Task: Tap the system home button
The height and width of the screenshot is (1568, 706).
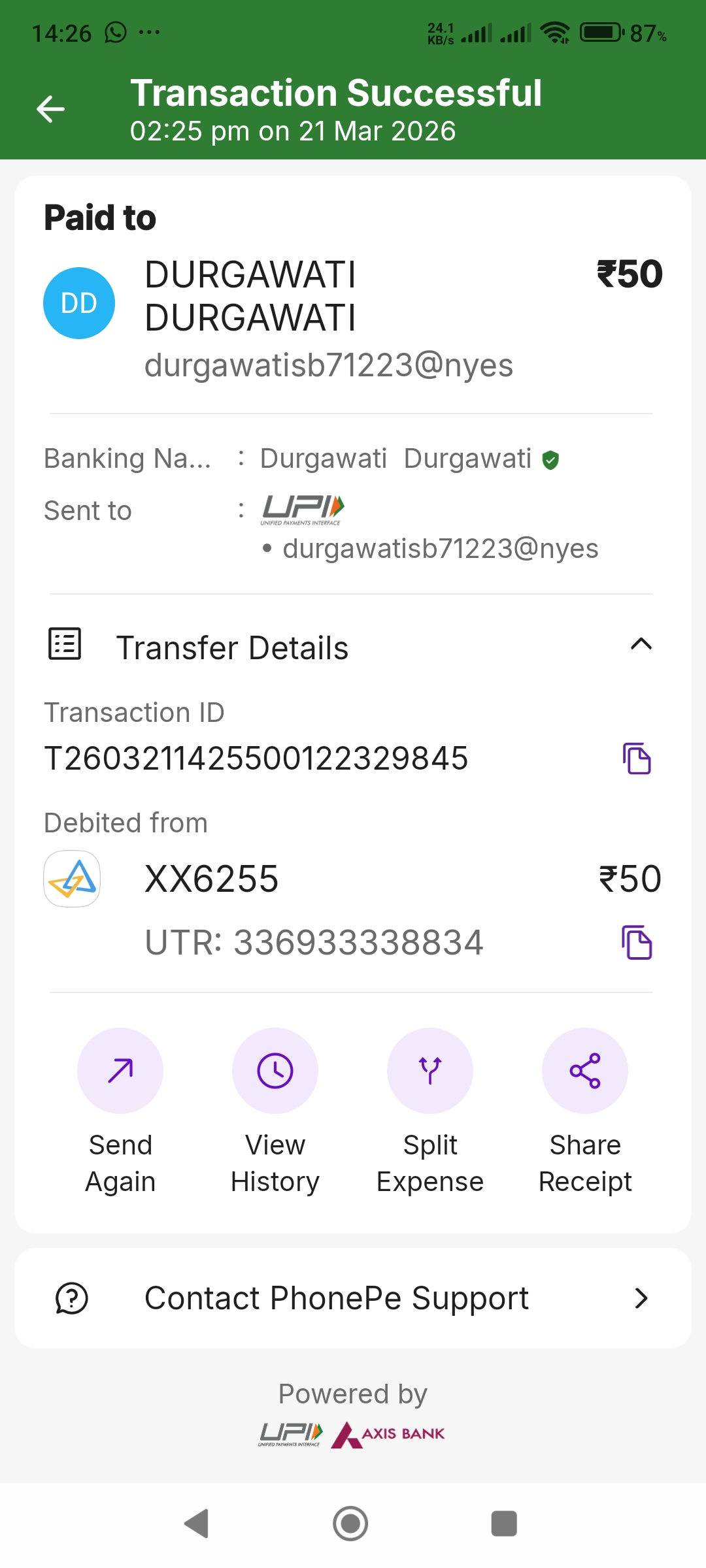Action: click(x=350, y=1524)
